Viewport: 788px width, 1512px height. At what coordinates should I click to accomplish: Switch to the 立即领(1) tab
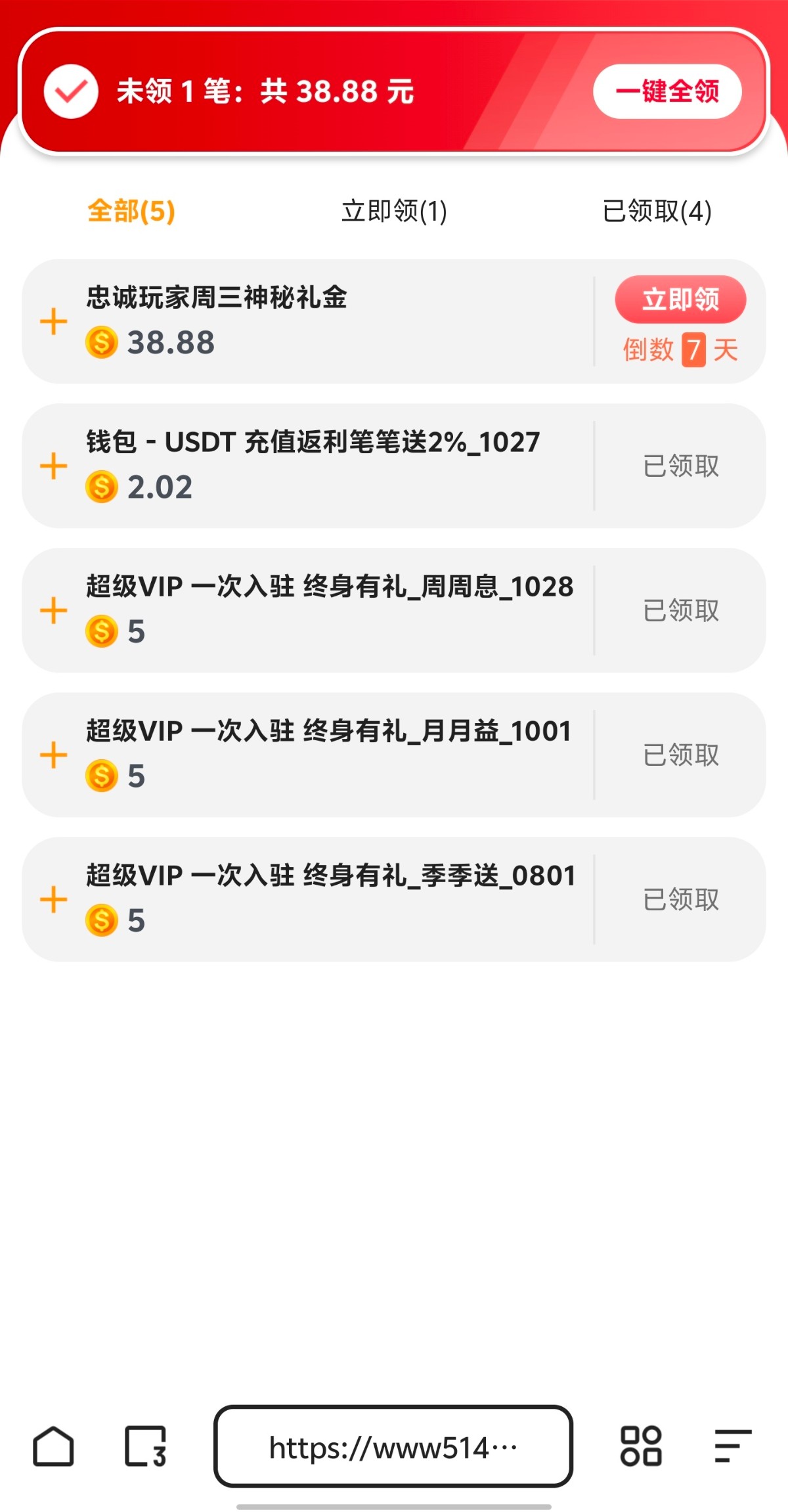point(394,211)
